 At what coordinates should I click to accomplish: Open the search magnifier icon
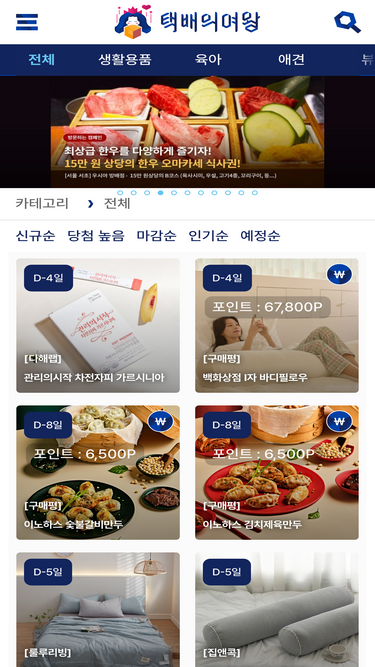(347, 22)
